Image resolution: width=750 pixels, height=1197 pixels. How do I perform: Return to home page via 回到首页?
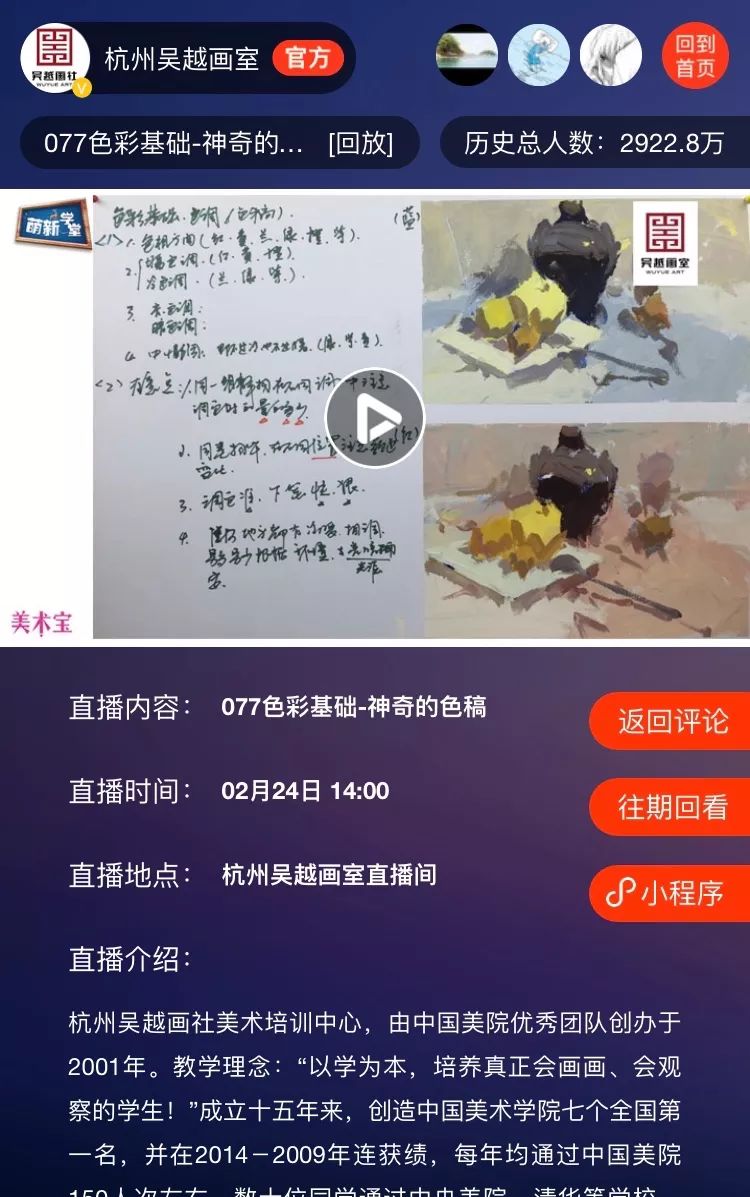[x=695, y=56]
